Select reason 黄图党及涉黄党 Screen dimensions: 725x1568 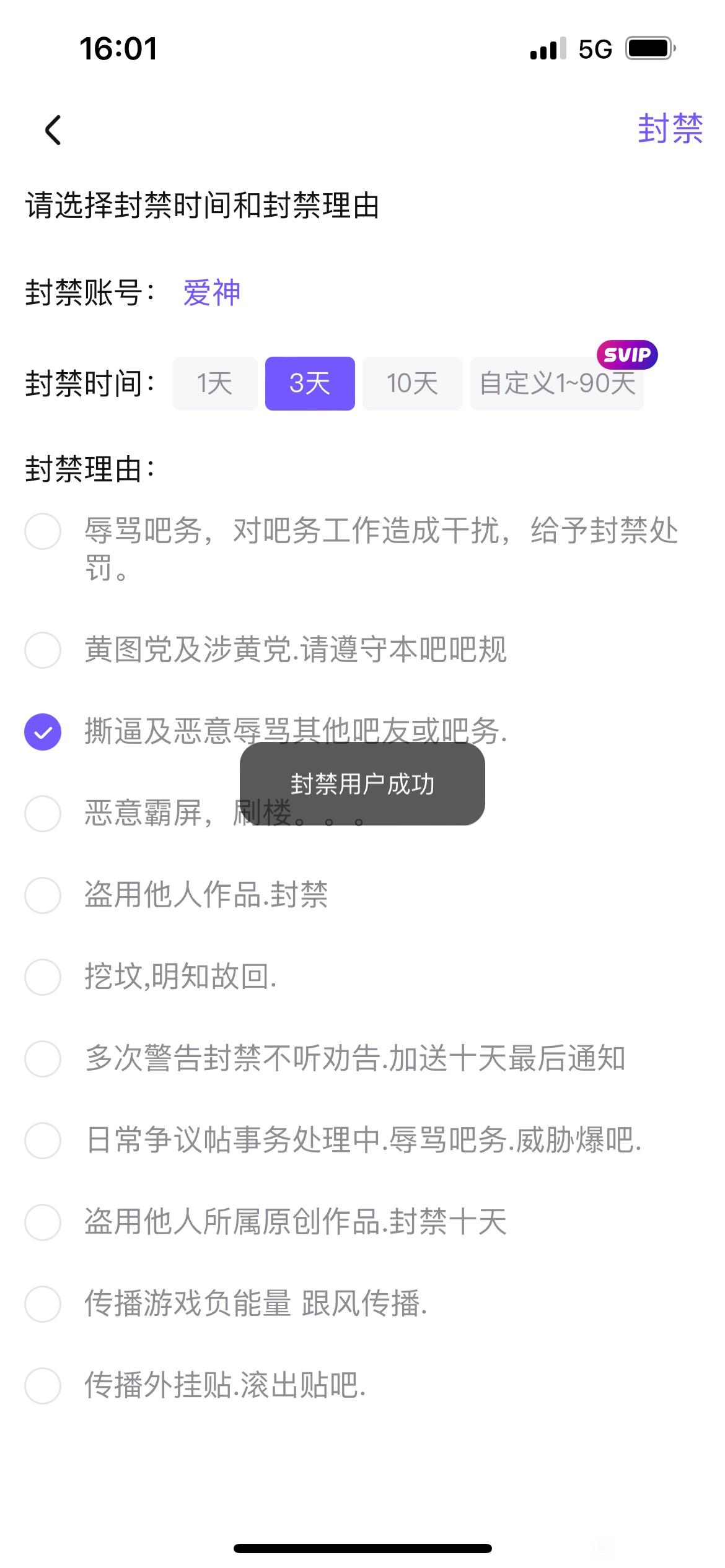[265, 650]
